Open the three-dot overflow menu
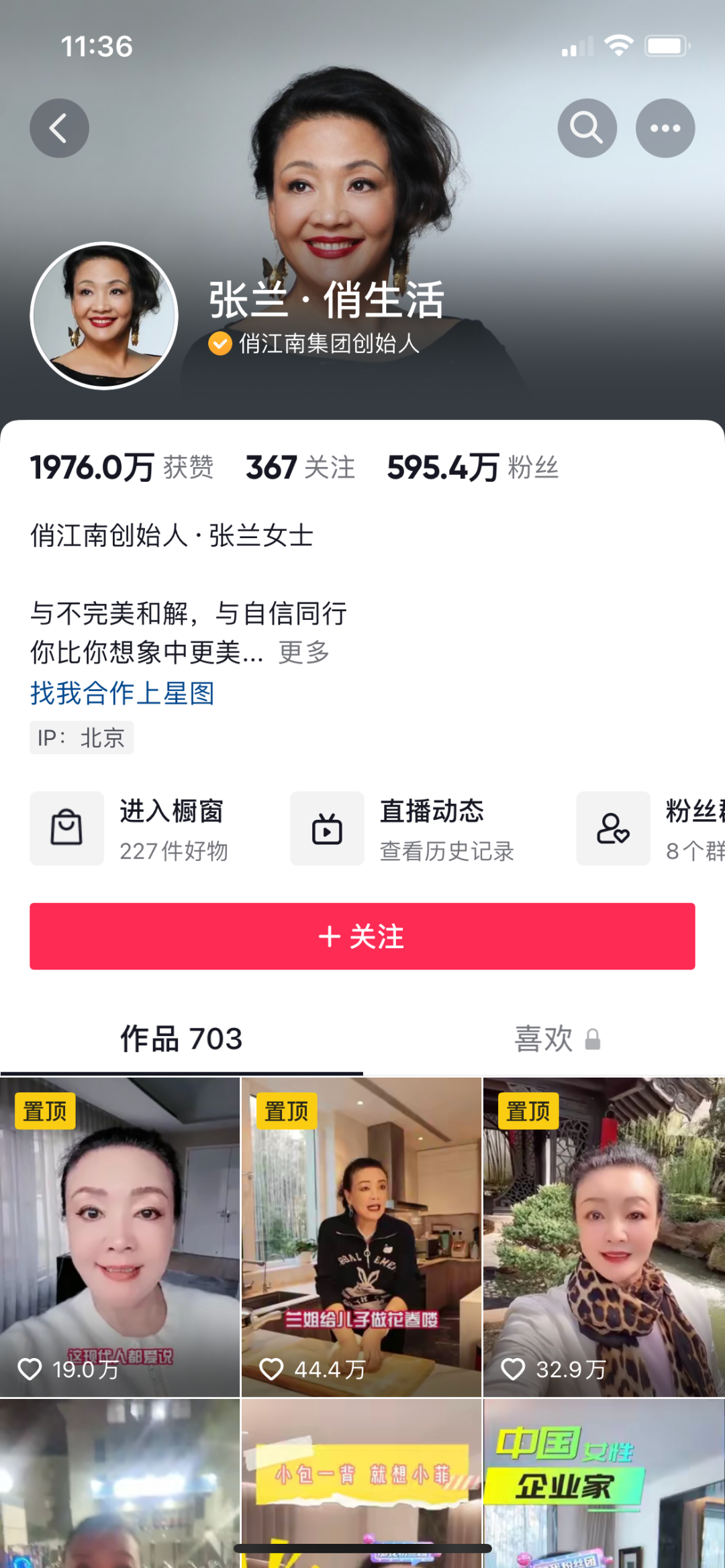725x1568 pixels. [x=665, y=128]
